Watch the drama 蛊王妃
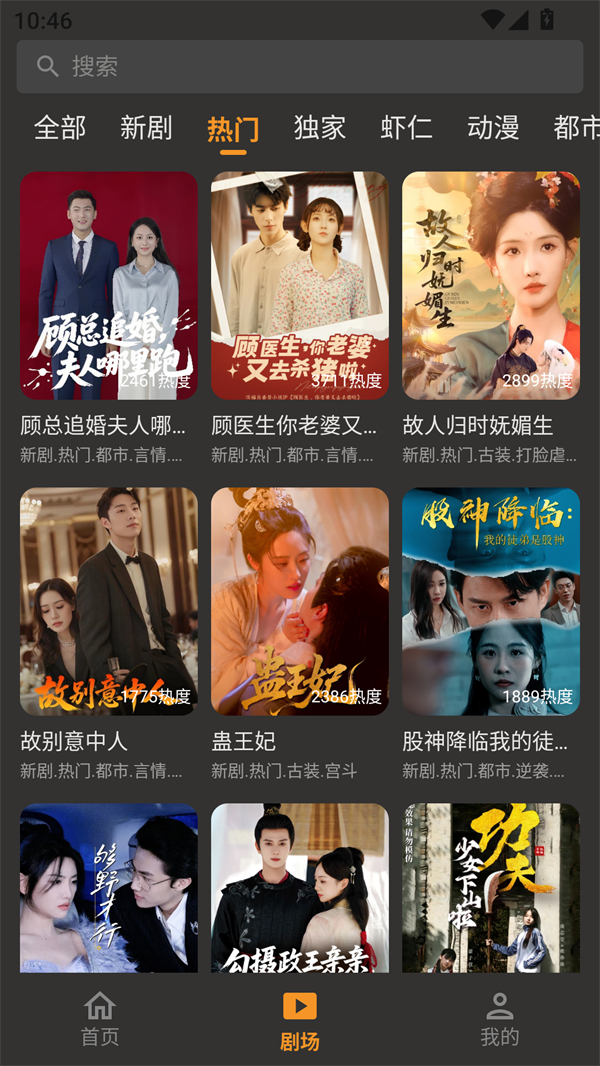Screen dimensions: 600x1066 (300, 601)
